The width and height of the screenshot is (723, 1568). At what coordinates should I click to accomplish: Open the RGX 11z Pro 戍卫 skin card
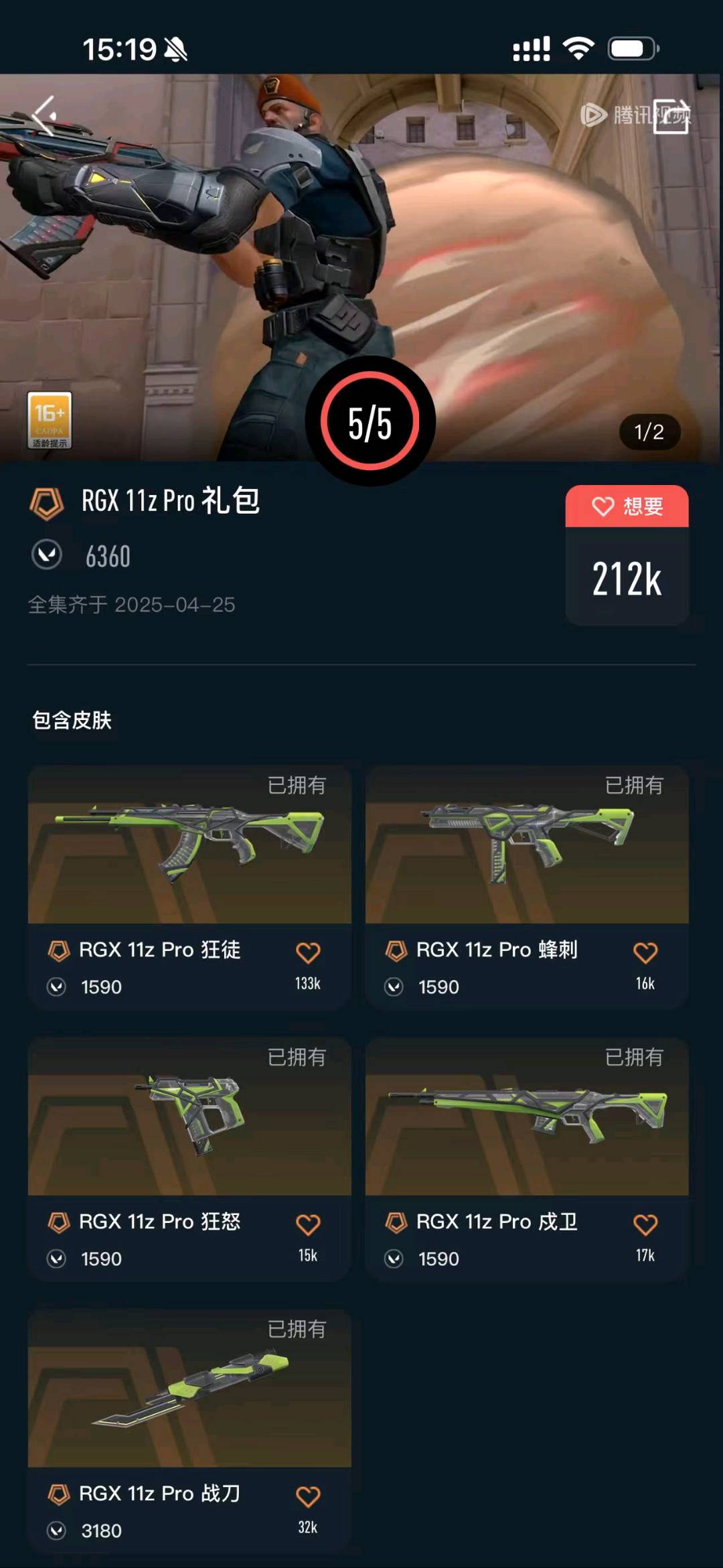(x=527, y=1117)
